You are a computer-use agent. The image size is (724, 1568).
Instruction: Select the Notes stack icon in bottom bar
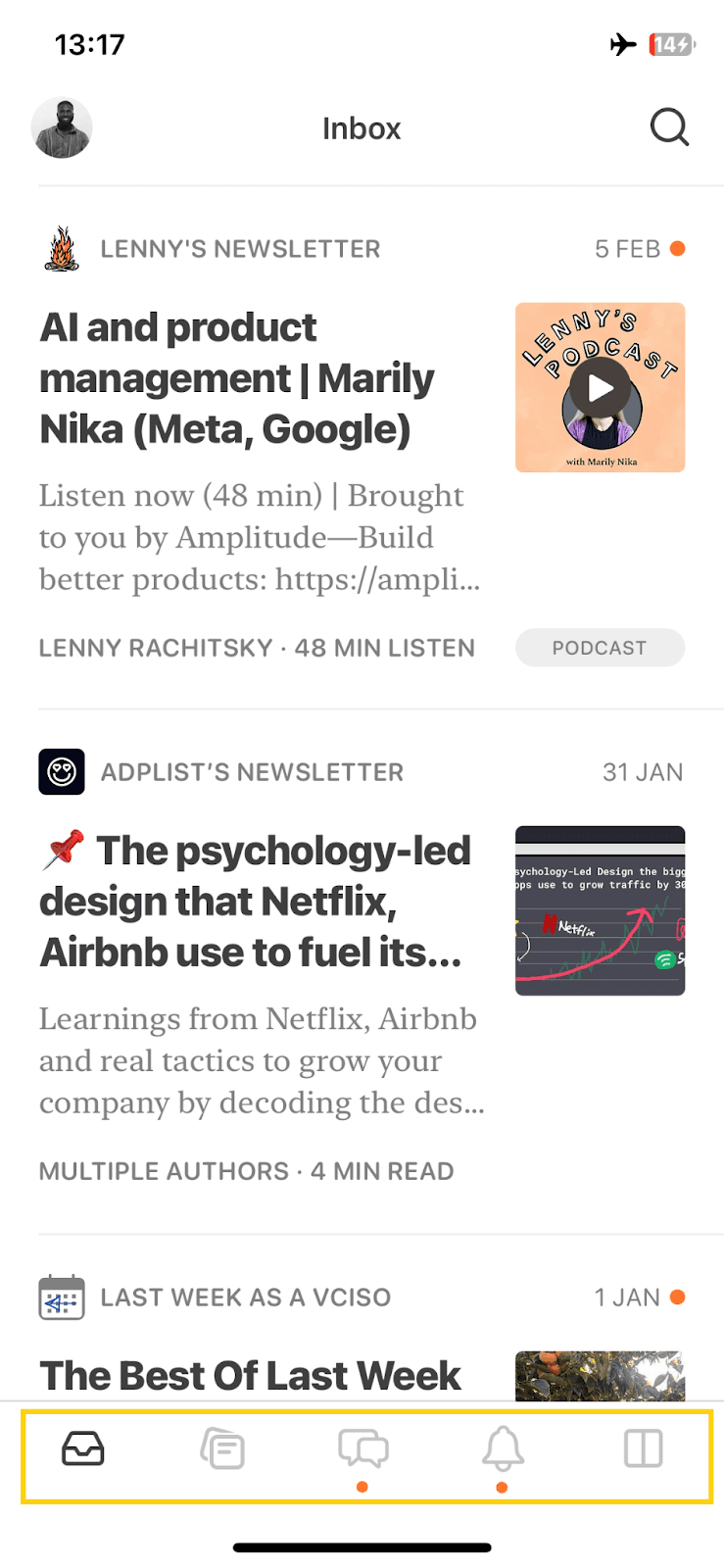point(223,1447)
